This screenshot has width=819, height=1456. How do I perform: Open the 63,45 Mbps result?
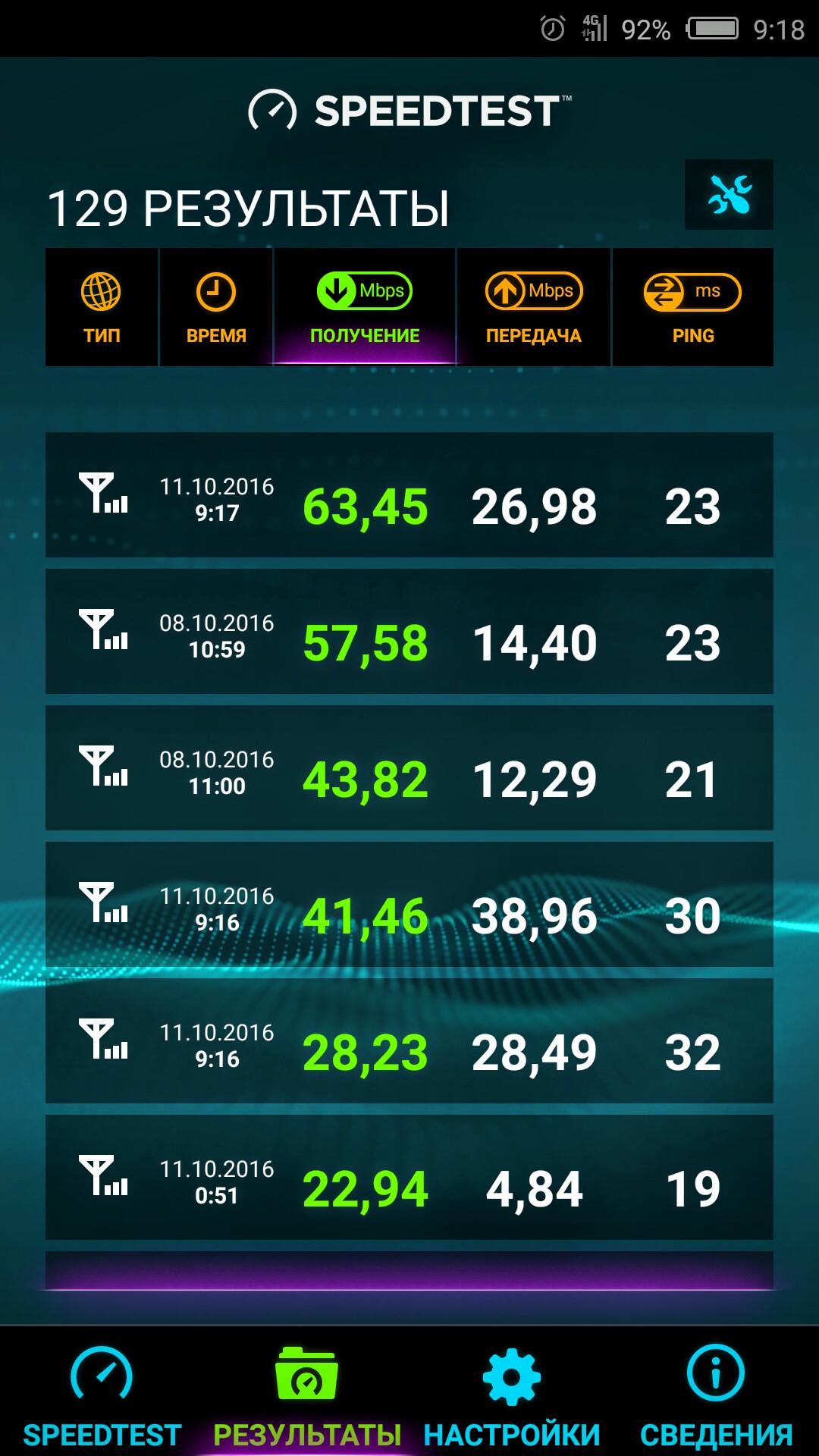pos(409,495)
